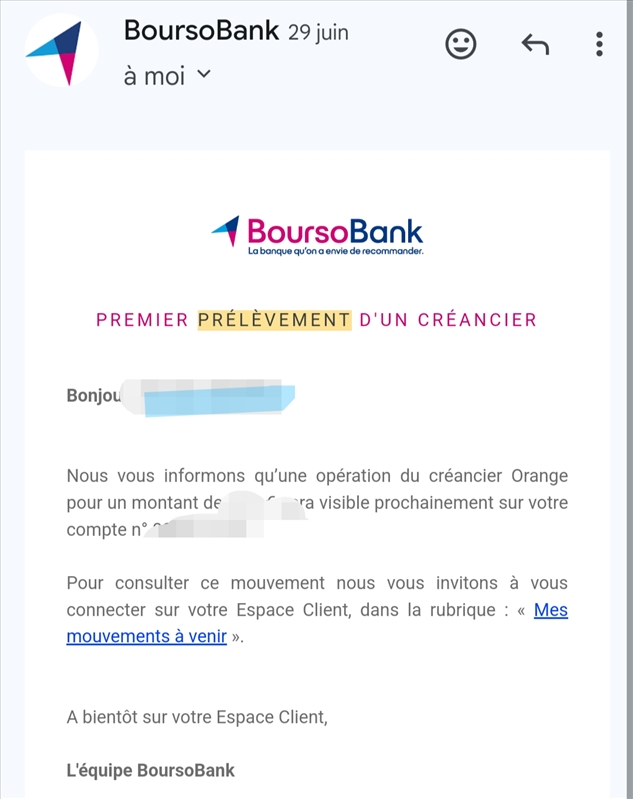Reply to the BoursoBank email
The image size is (633, 799).
pos(535,44)
